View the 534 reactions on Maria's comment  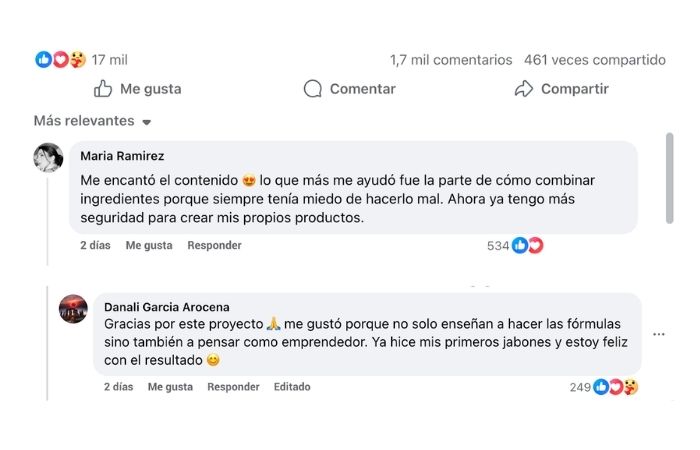point(514,245)
